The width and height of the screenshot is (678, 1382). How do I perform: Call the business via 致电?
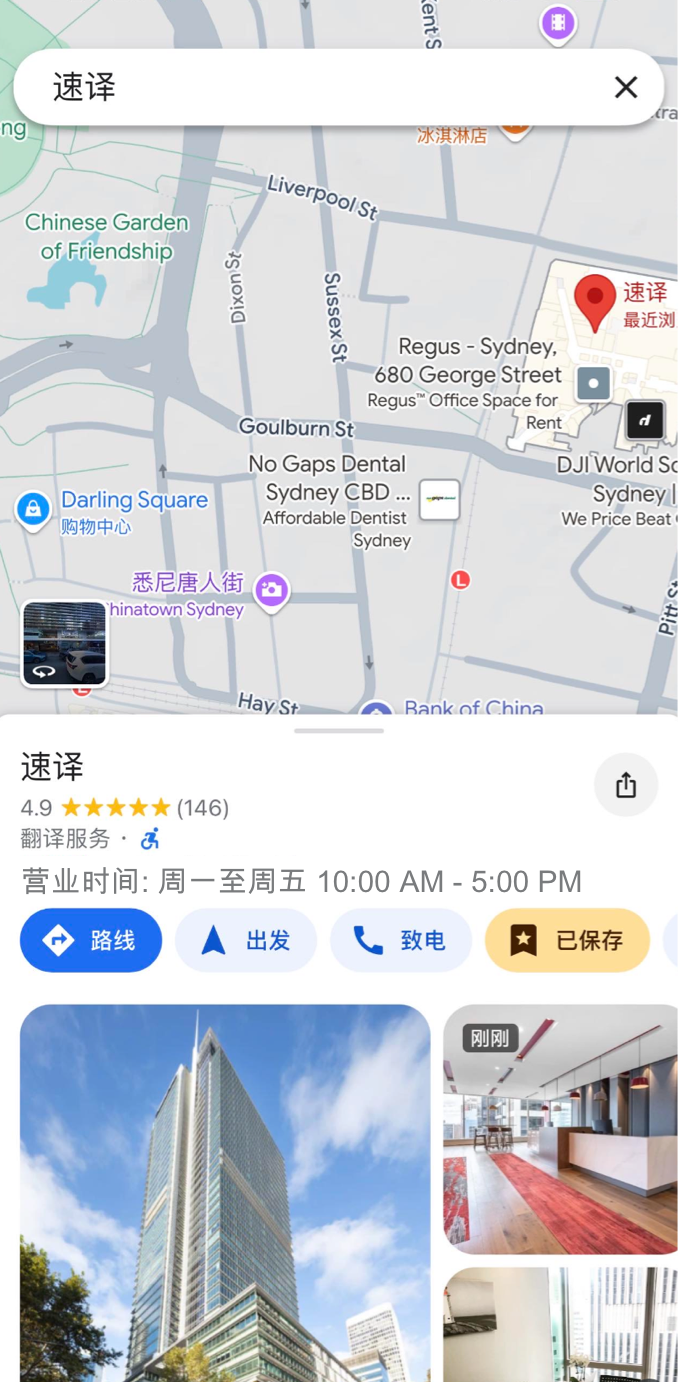click(401, 940)
